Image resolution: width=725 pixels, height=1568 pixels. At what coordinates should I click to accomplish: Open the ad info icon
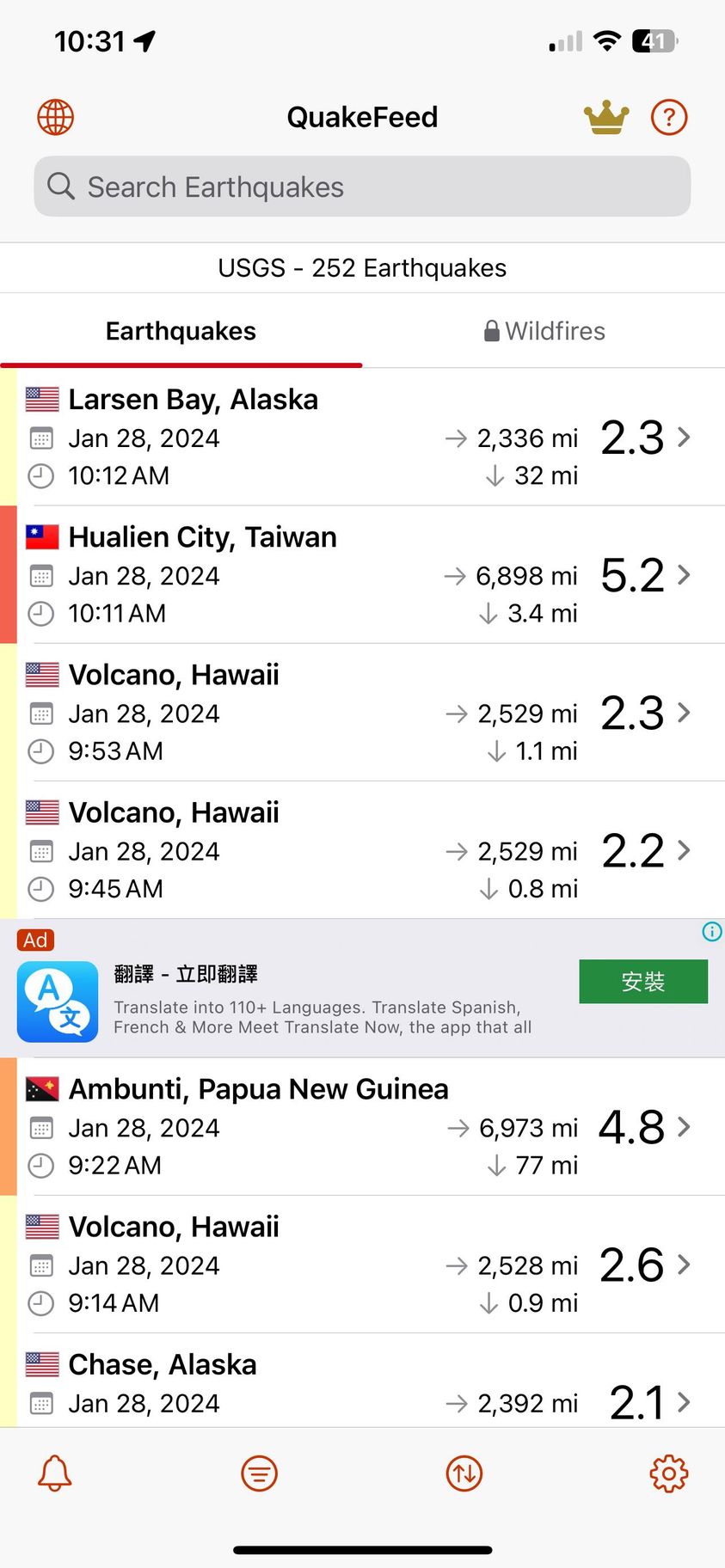[x=712, y=932]
